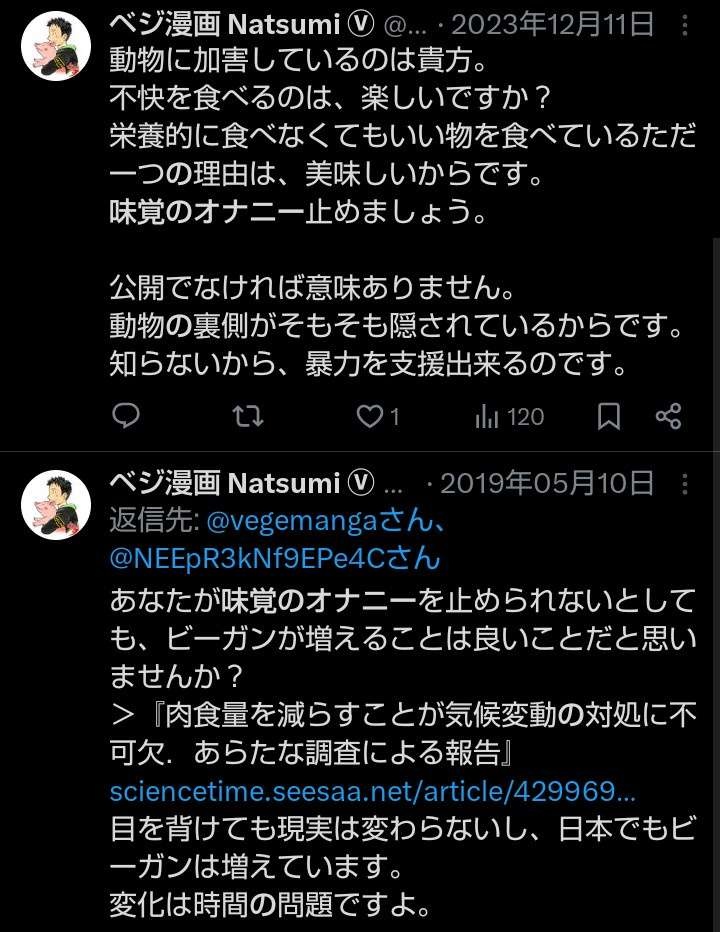The image size is (720, 932).
Task: Reply to the 2023年12月11日 tweet
Action: click(x=126, y=416)
